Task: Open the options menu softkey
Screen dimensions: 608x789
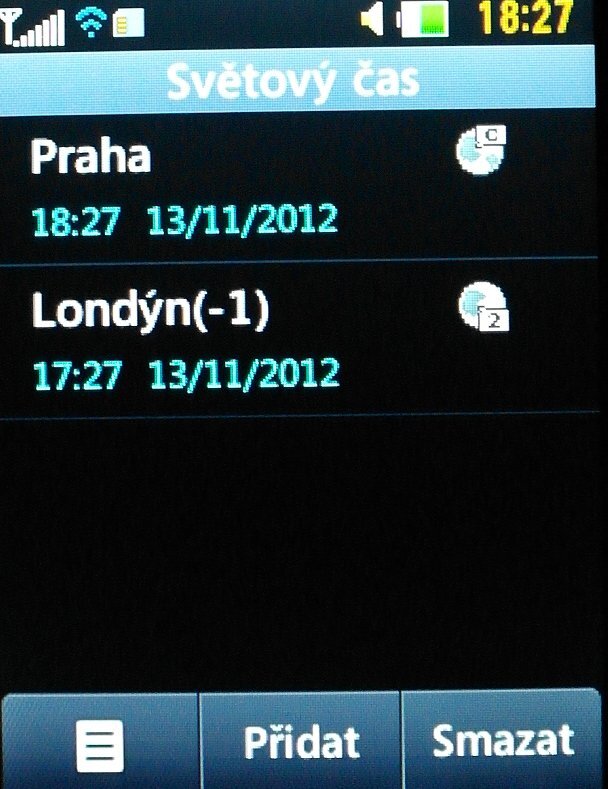Action: click(x=99, y=743)
